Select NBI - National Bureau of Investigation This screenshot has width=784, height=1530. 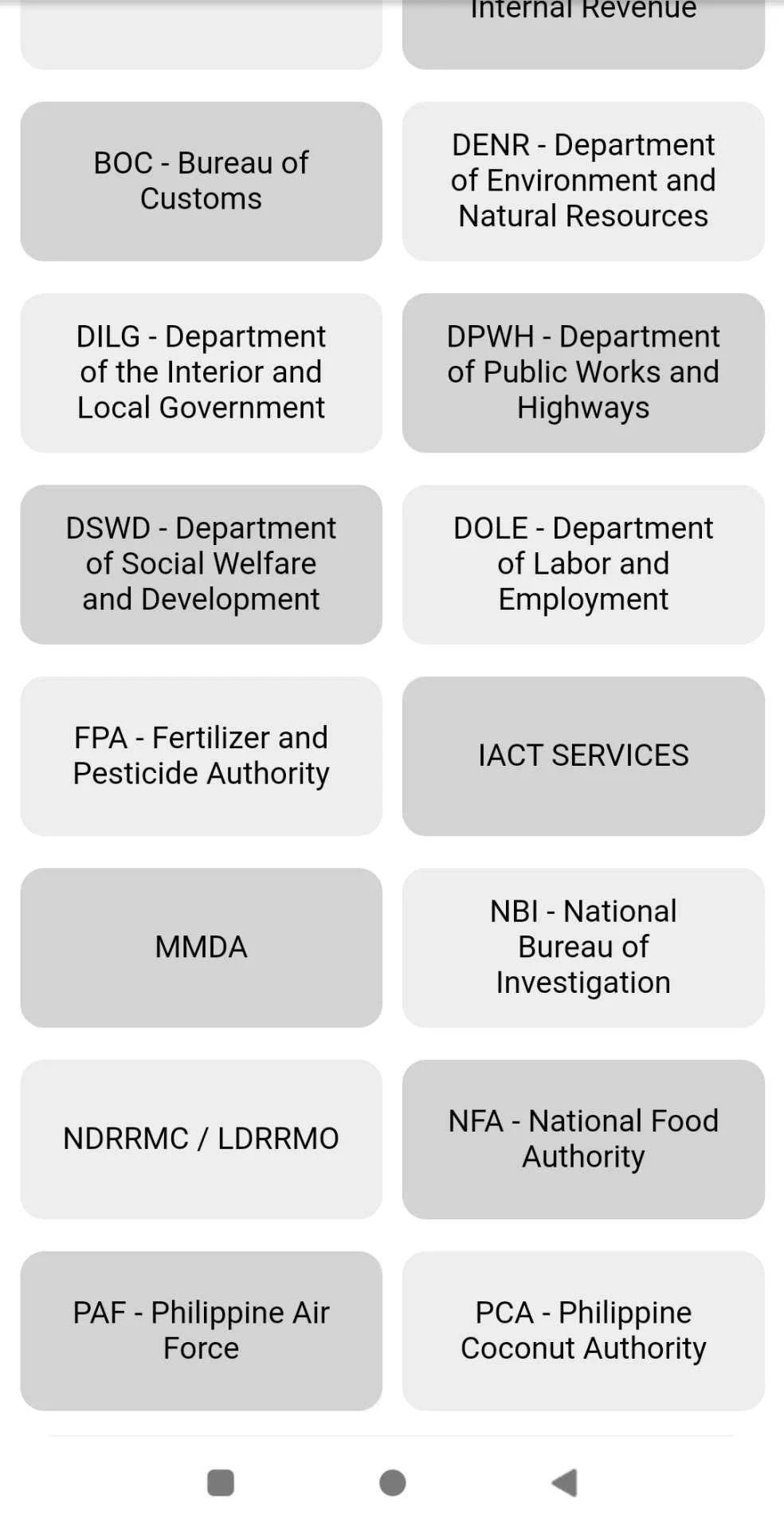[583, 947]
